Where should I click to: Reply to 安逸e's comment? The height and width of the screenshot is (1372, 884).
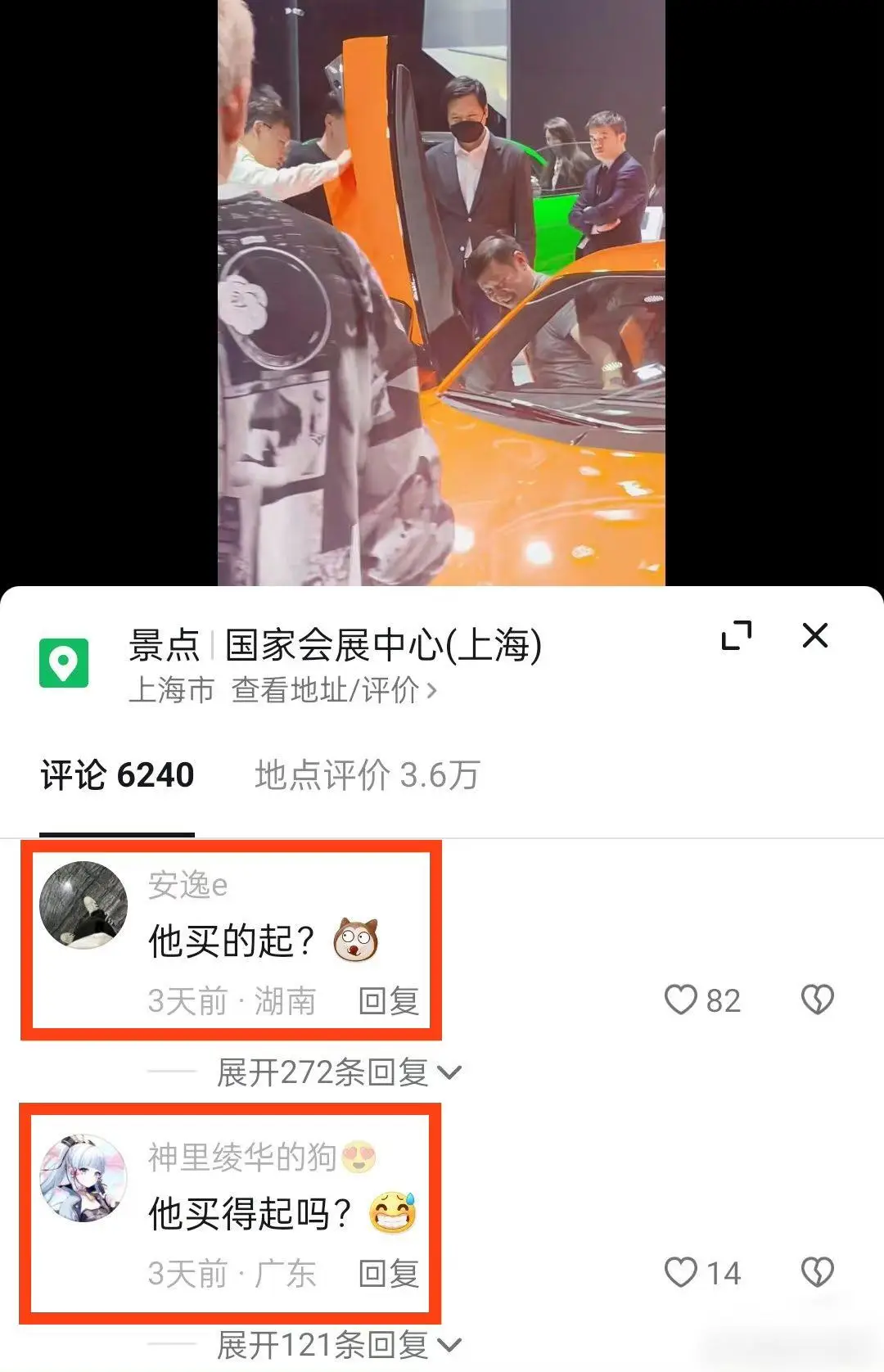(x=389, y=1000)
